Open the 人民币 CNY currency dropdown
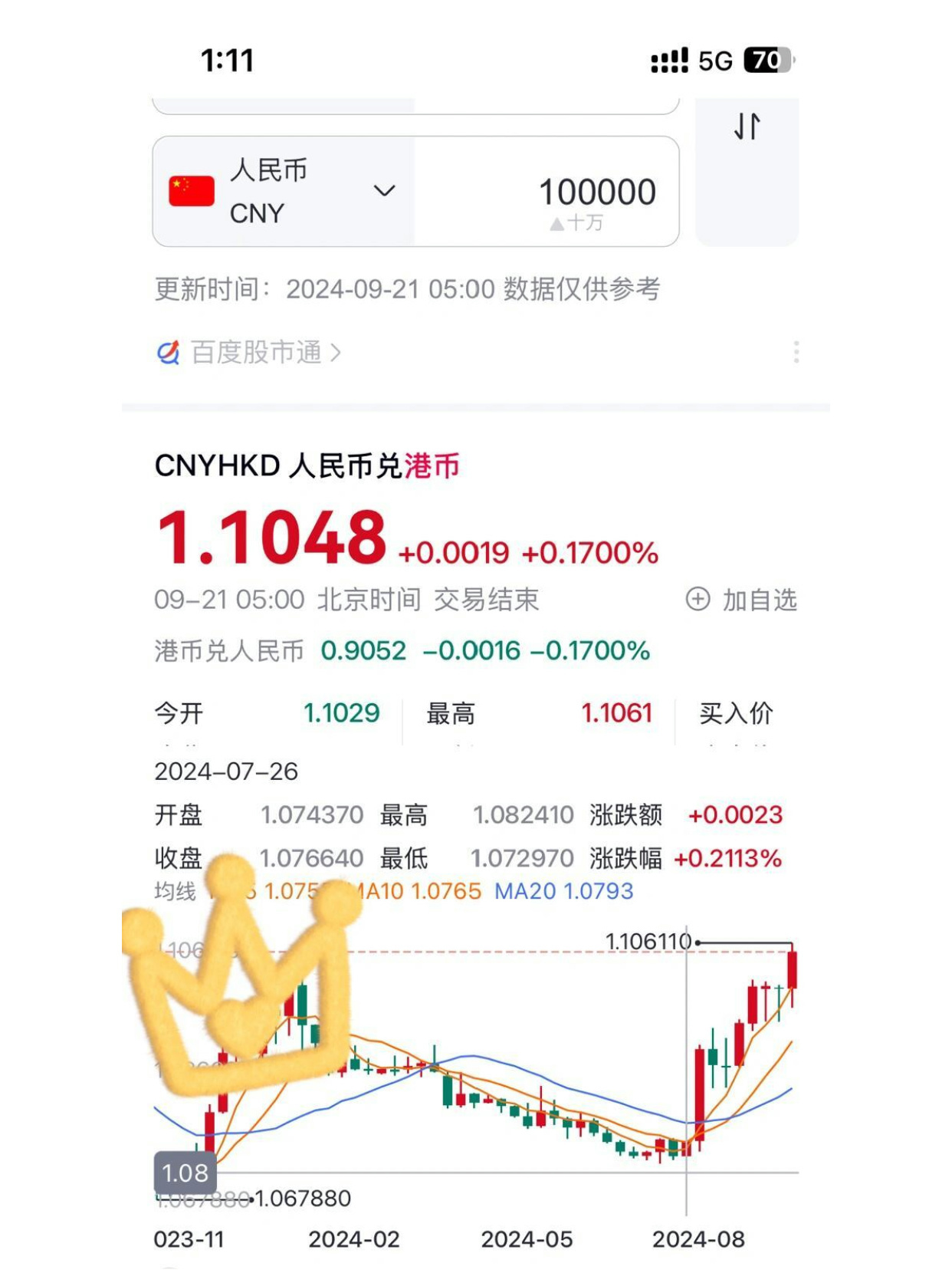The height and width of the screenshot is (1273, 952). click(384, 190)
